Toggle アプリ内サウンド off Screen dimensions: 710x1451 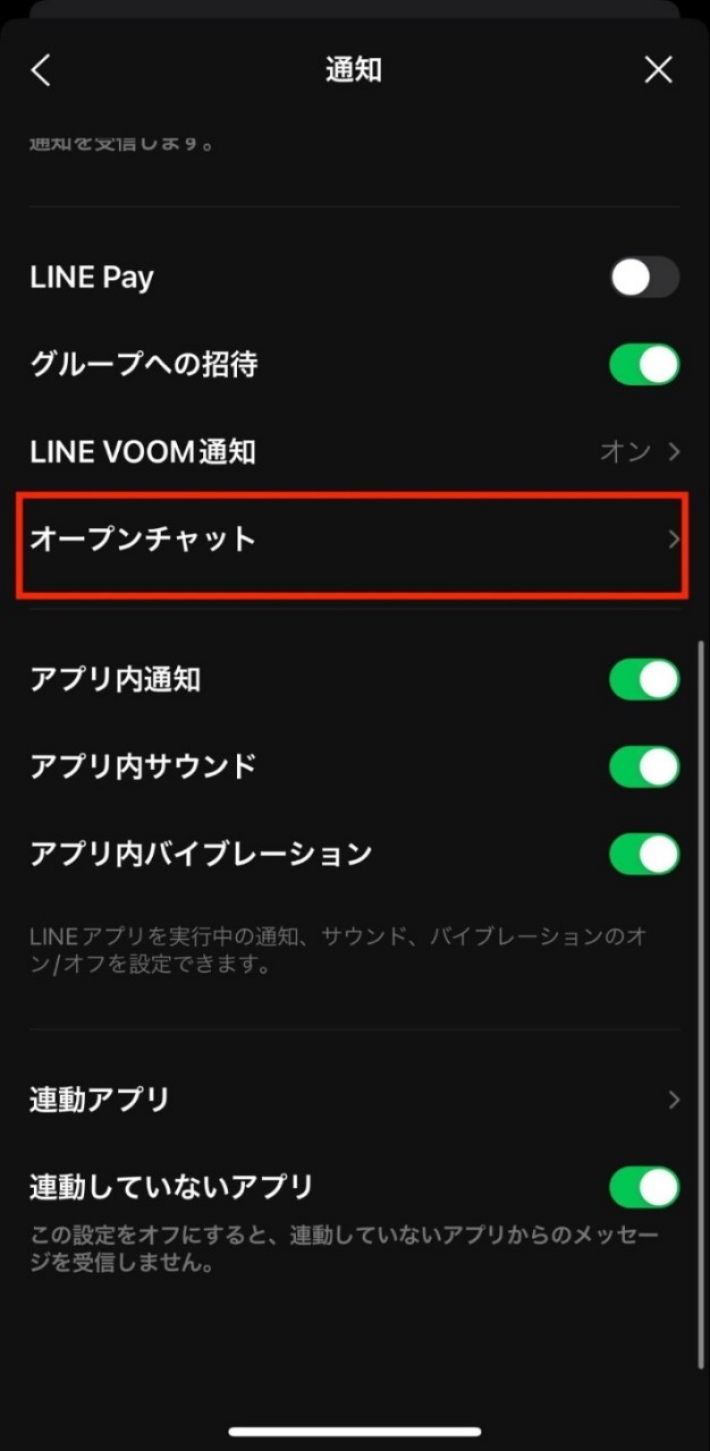pyautogui.click(x=644, y=767)
